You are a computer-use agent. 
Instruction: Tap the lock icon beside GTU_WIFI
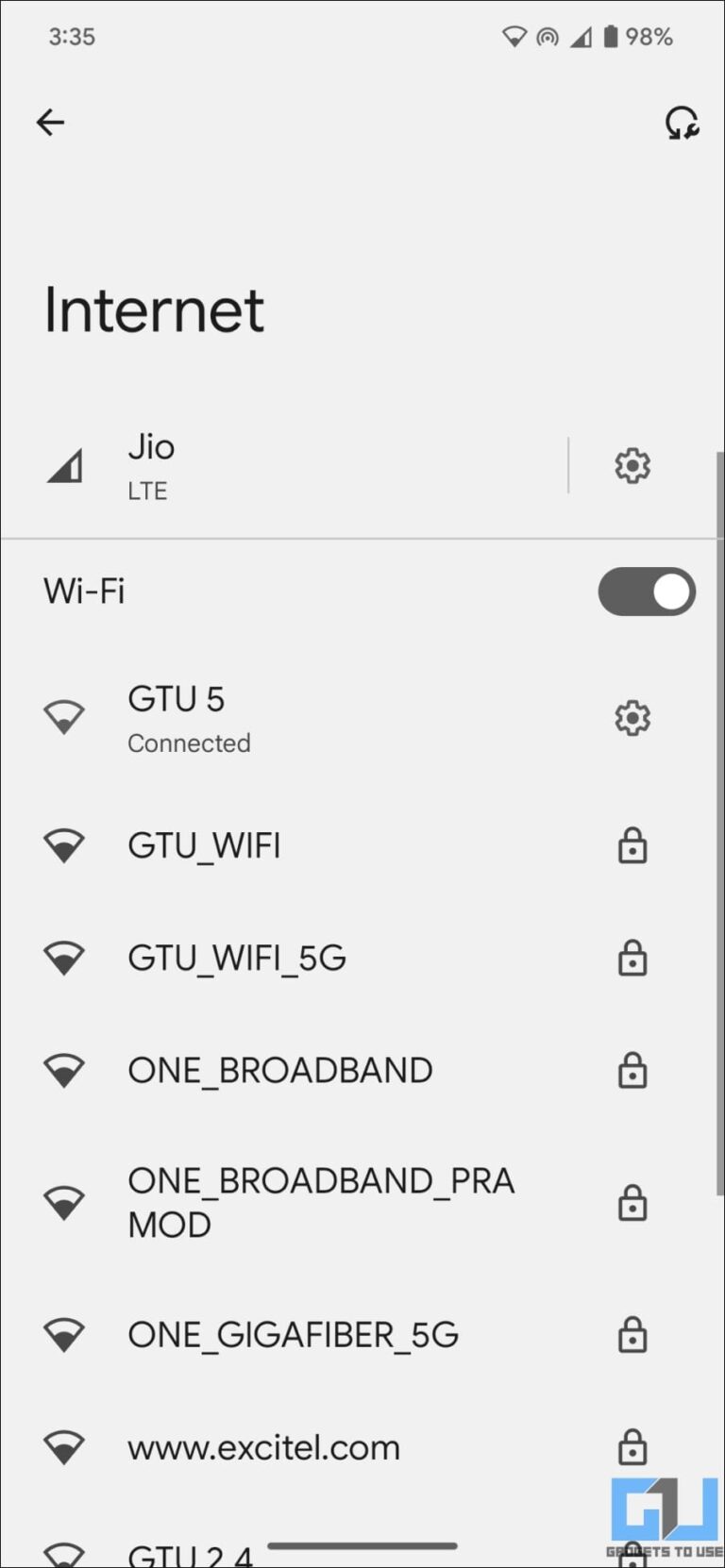coord(632,846)
